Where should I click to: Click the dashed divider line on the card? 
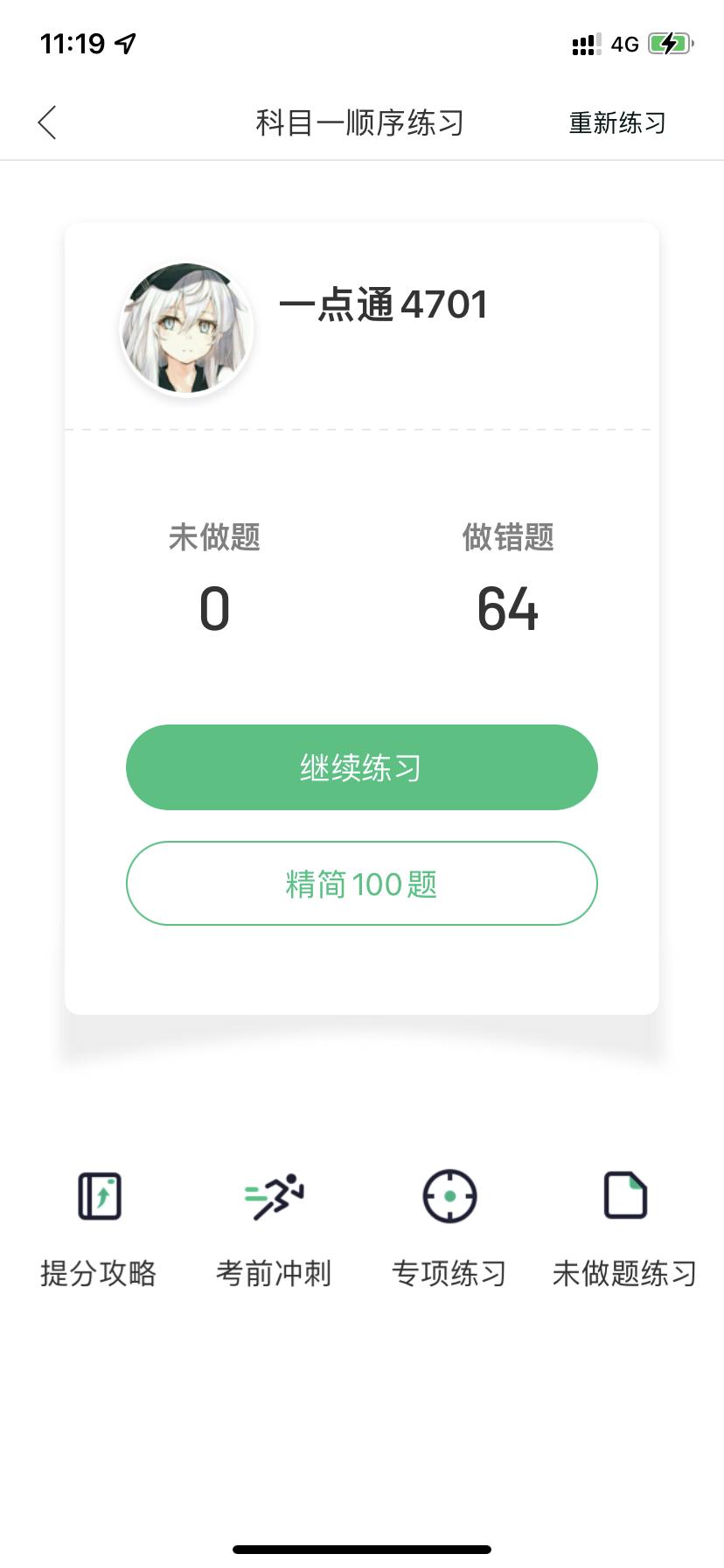click(x=362, y=430)
